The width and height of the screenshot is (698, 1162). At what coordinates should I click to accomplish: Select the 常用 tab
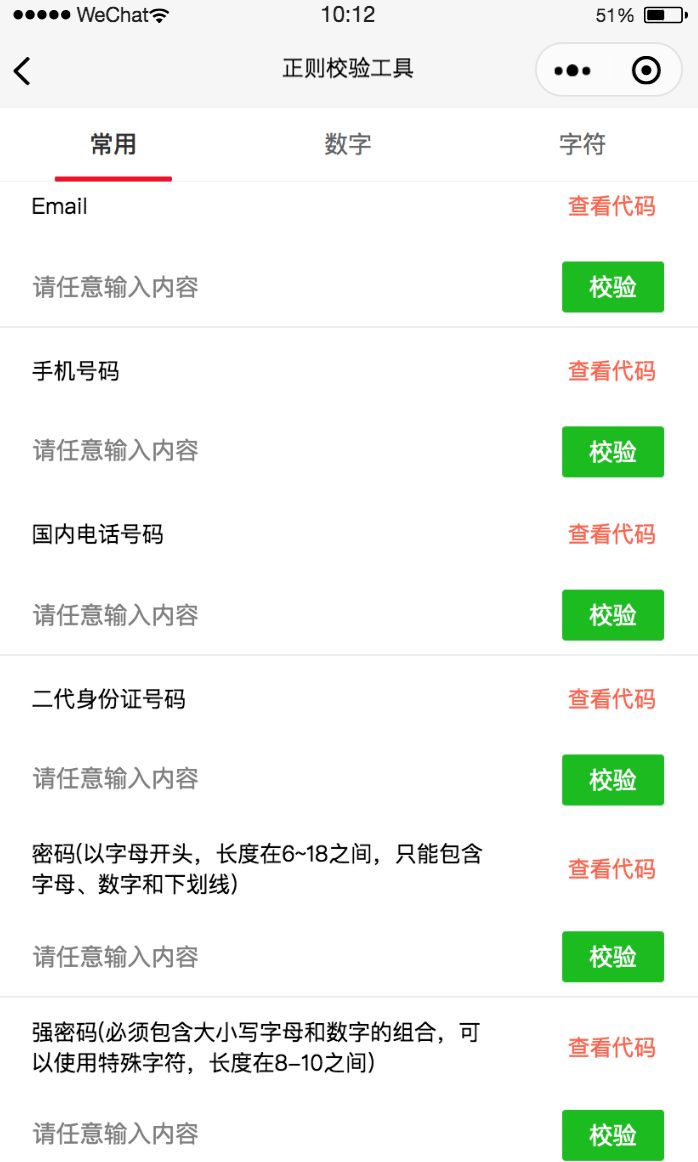(113, 145)
